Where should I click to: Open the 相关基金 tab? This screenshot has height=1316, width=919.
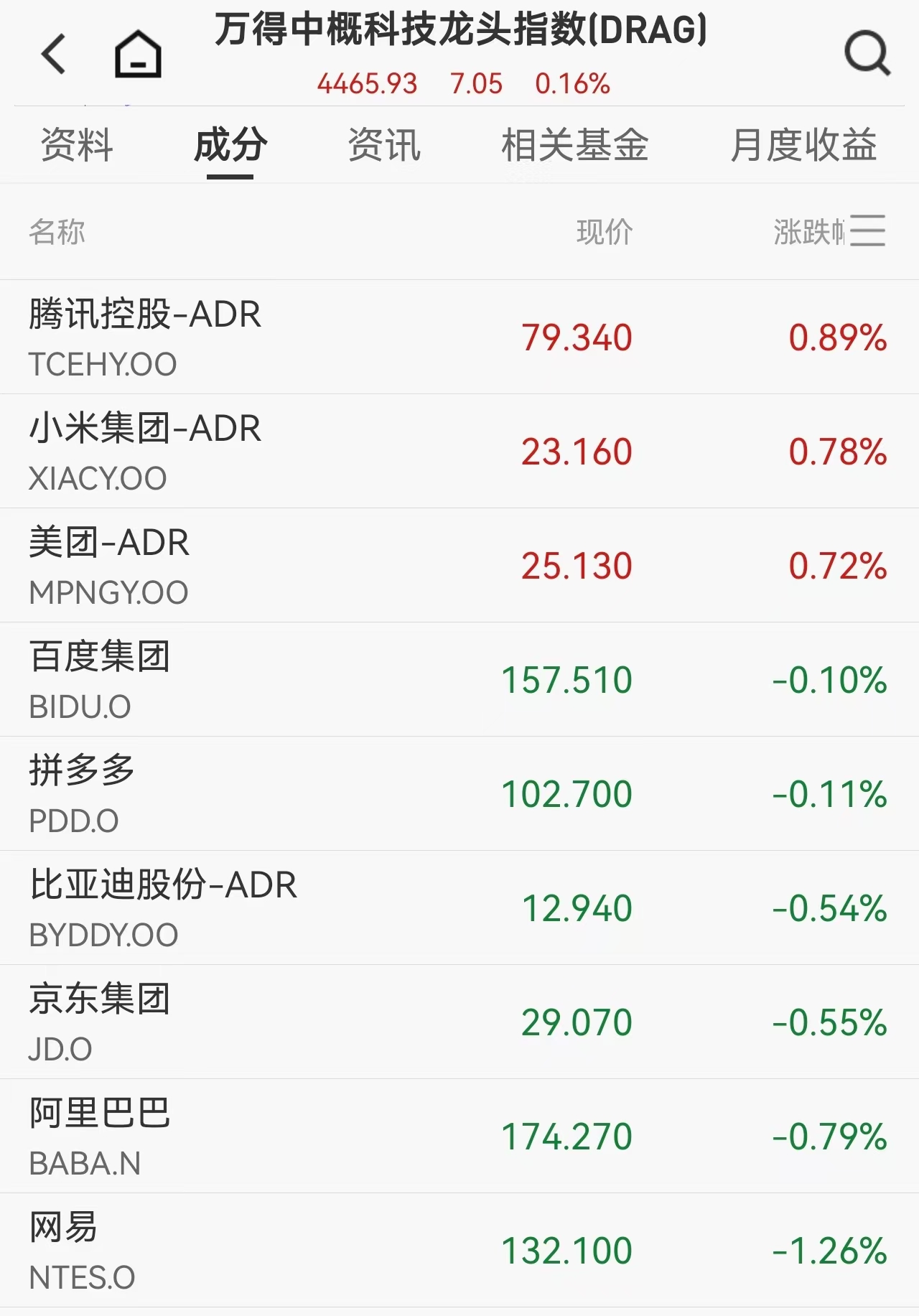click(574, 145)
